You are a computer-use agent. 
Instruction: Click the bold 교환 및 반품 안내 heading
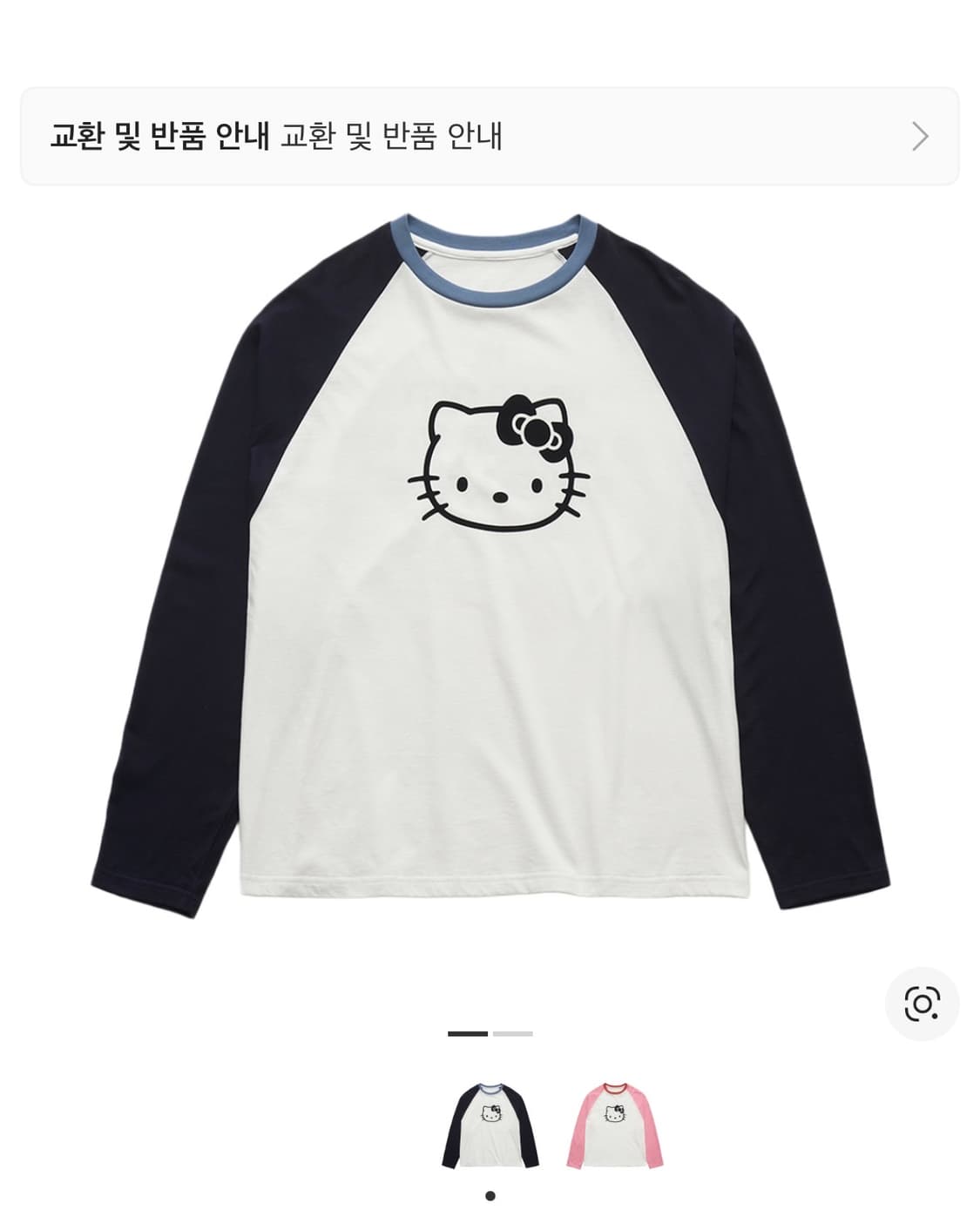pos(161,135)
